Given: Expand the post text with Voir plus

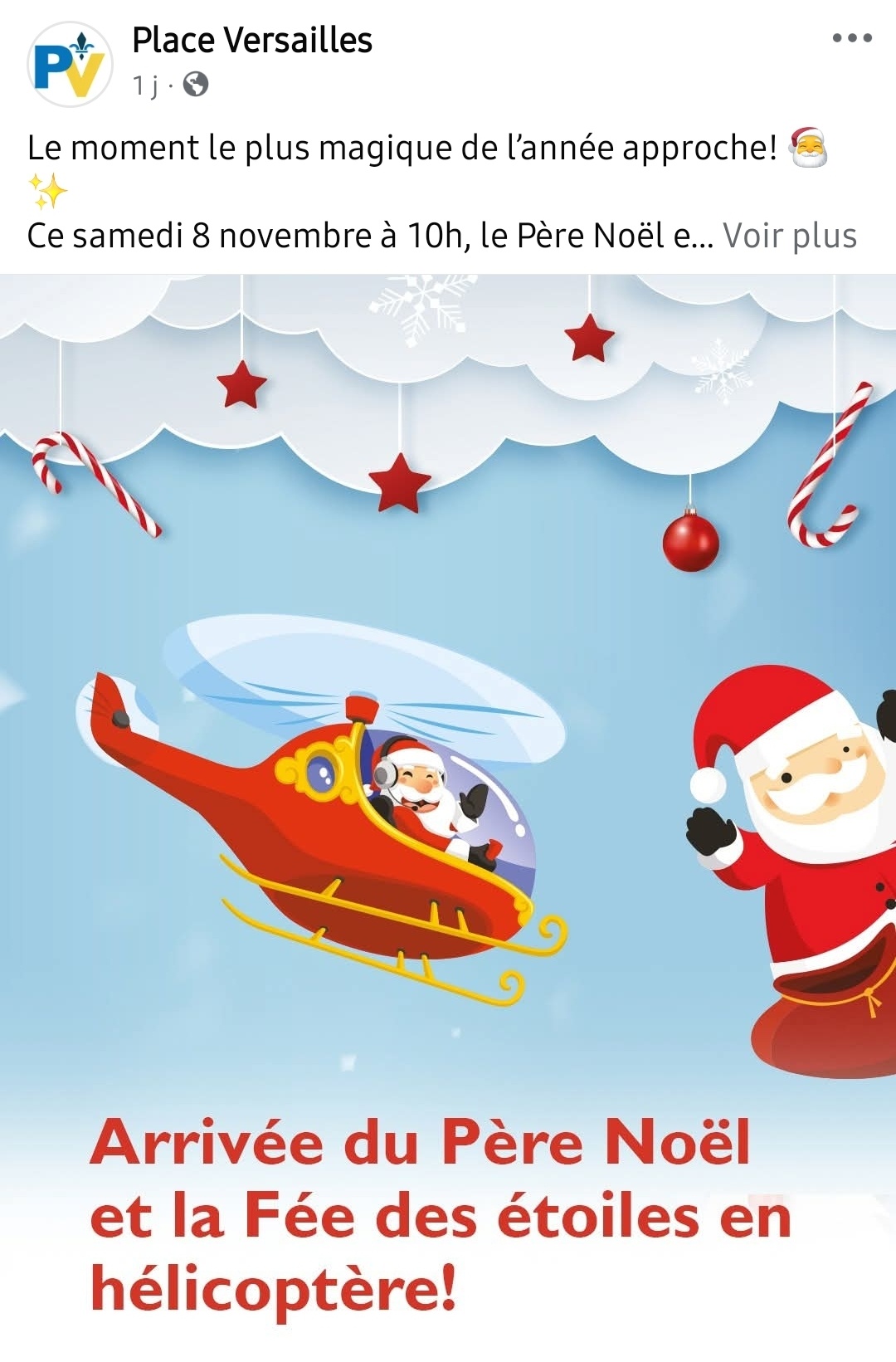Looking at the screenshot, I should [789, 236].
